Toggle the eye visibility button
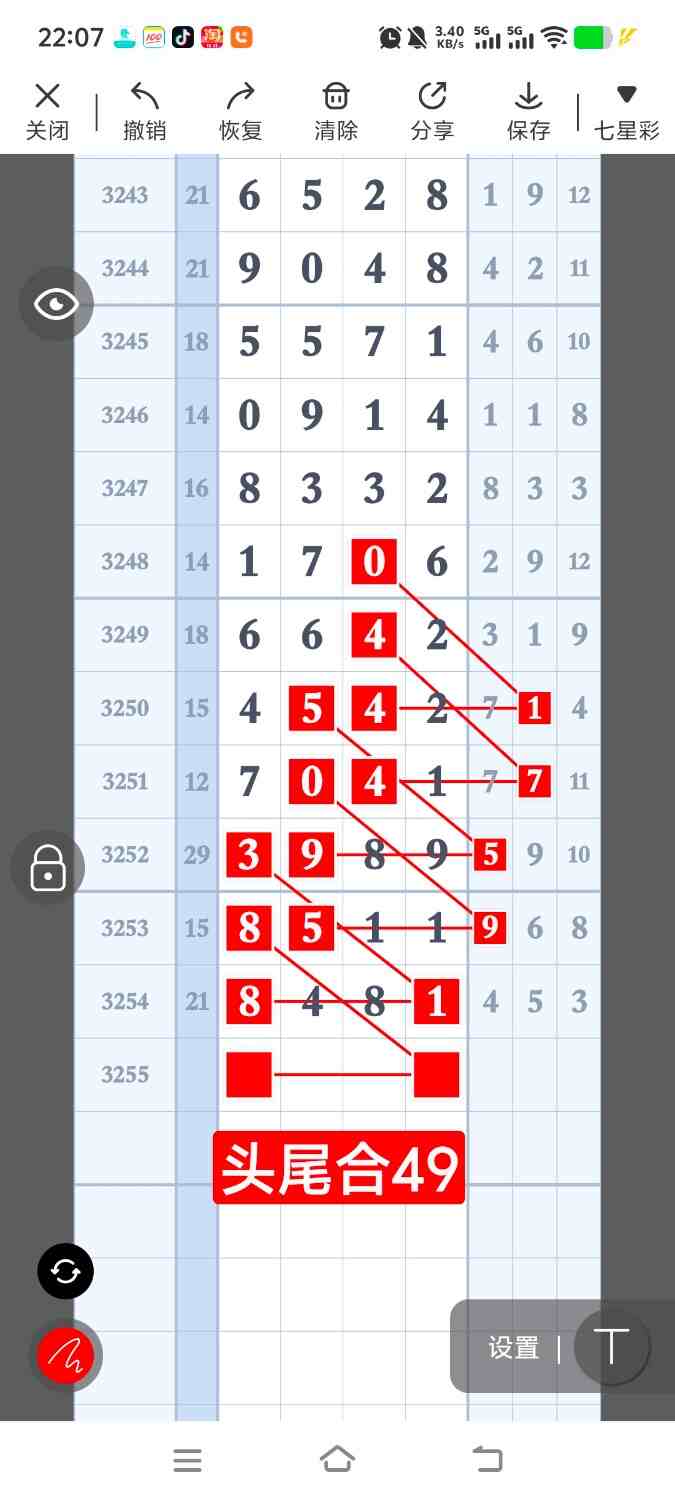Viewport: 675px width, 1500px height. [56, 304]
